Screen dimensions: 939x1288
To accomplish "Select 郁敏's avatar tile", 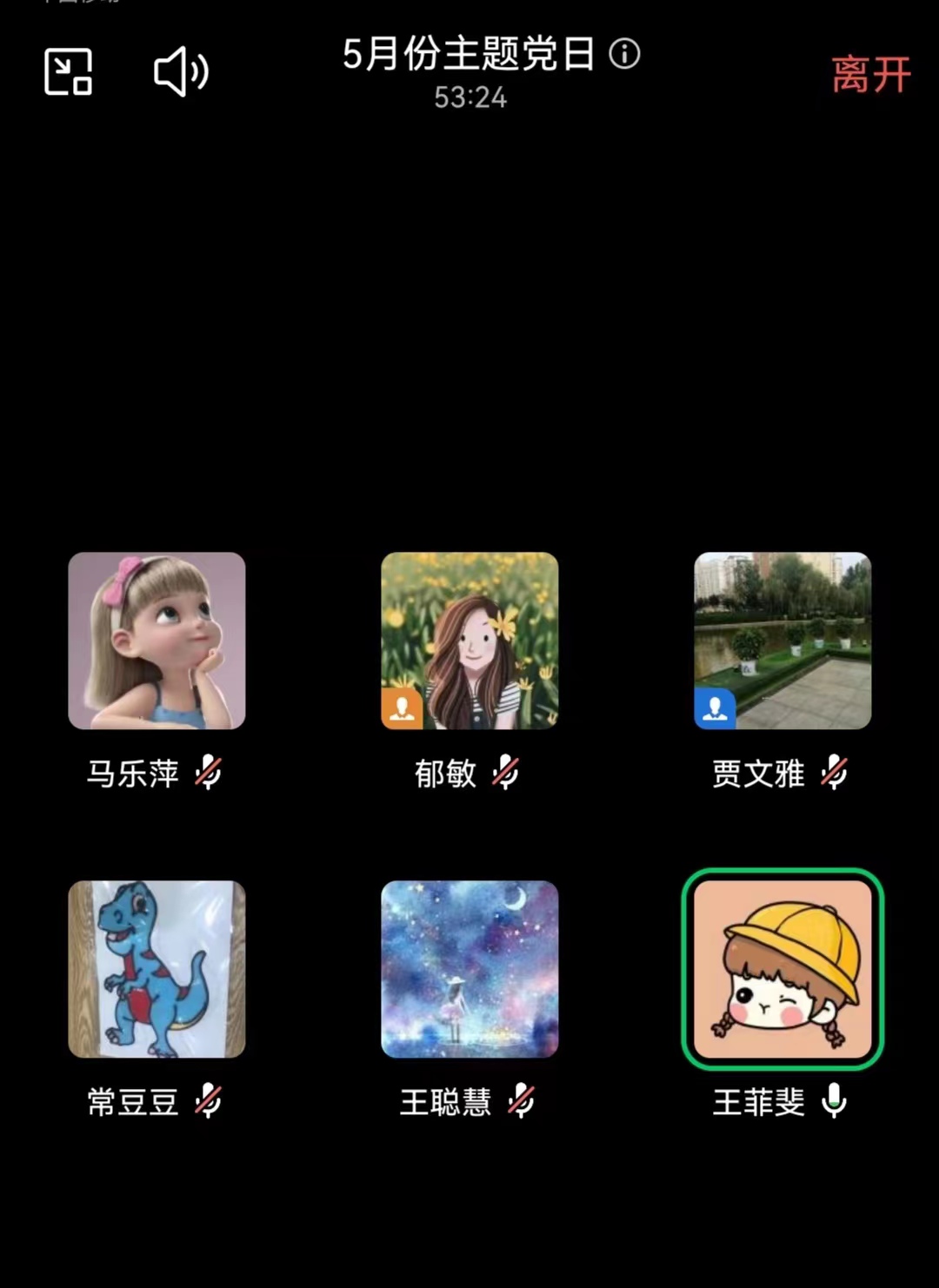I will pos(469,641).
